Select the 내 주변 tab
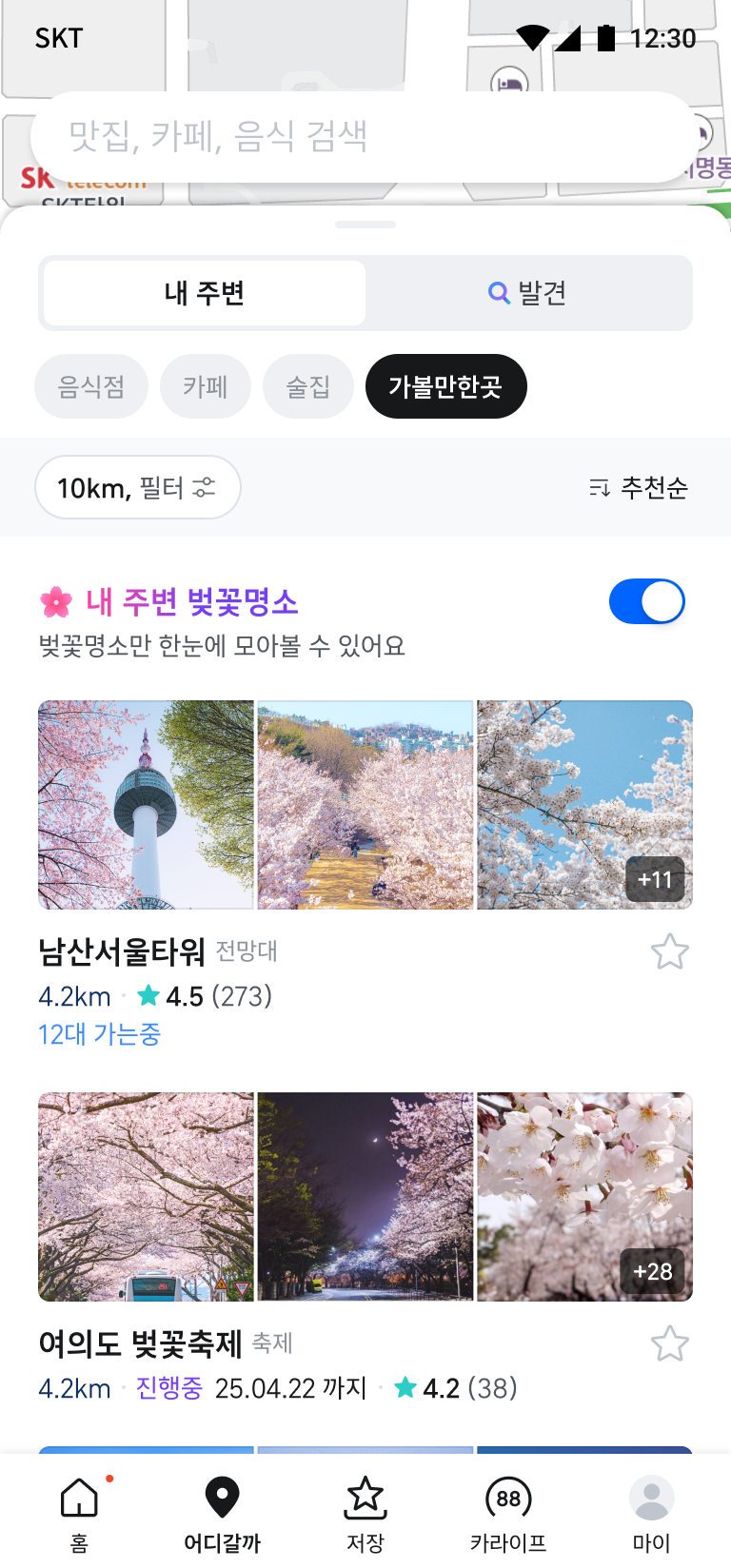The image size is (731, 1568). [203, 293]
